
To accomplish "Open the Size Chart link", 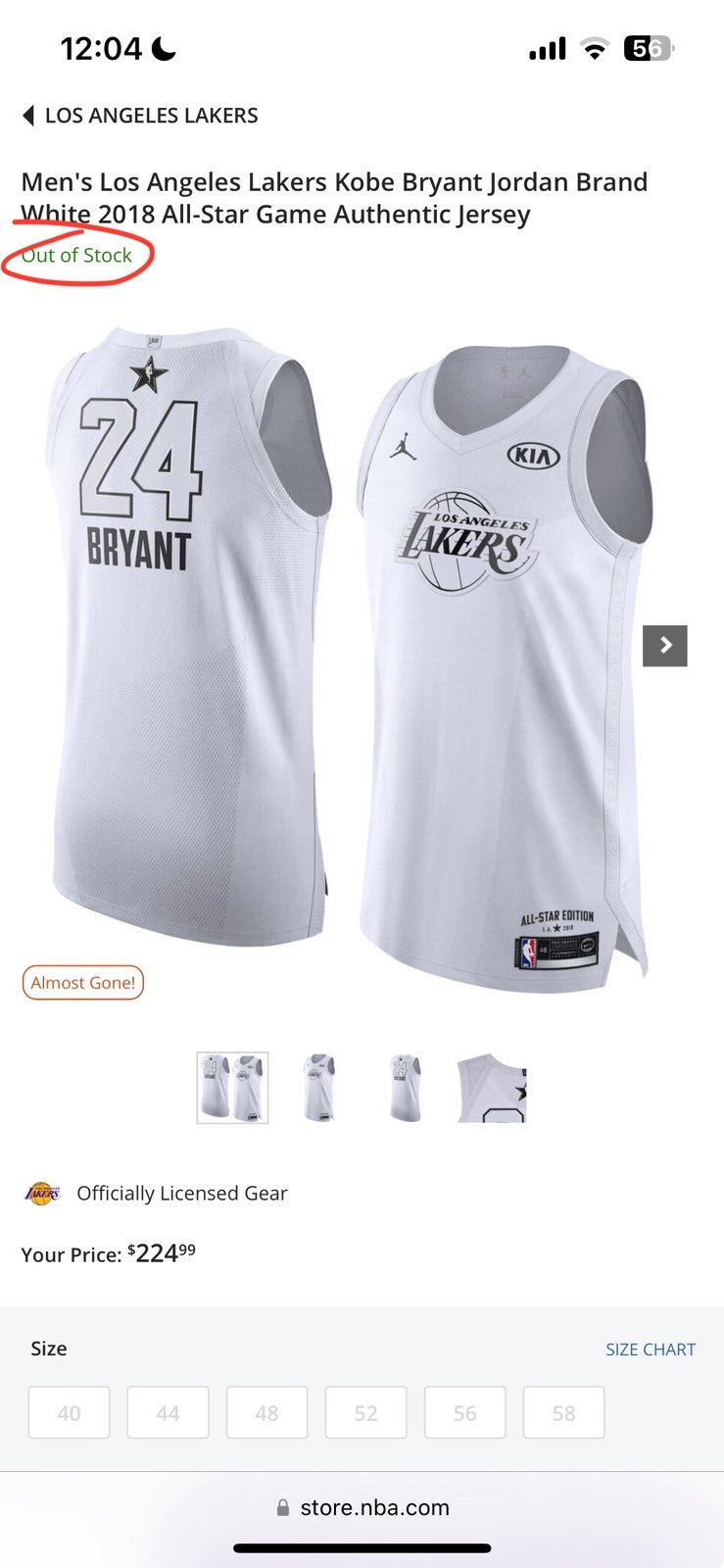I will pyautogui.click(x=651, y=1349).
